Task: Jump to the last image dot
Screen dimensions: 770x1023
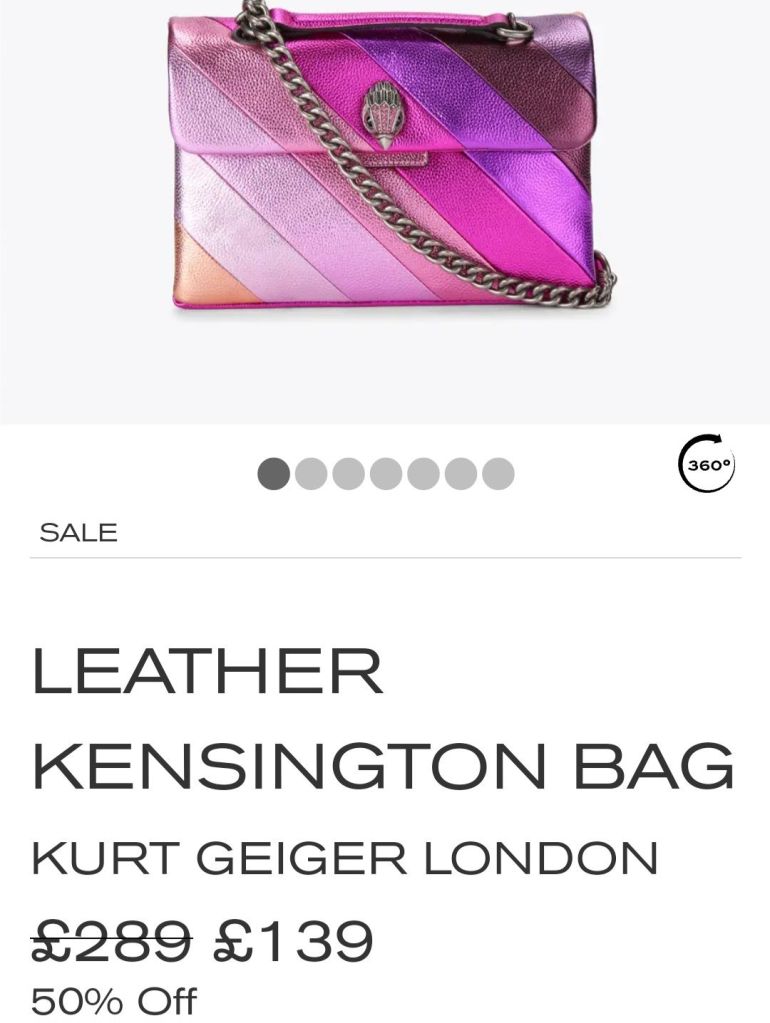Action: 498,474
